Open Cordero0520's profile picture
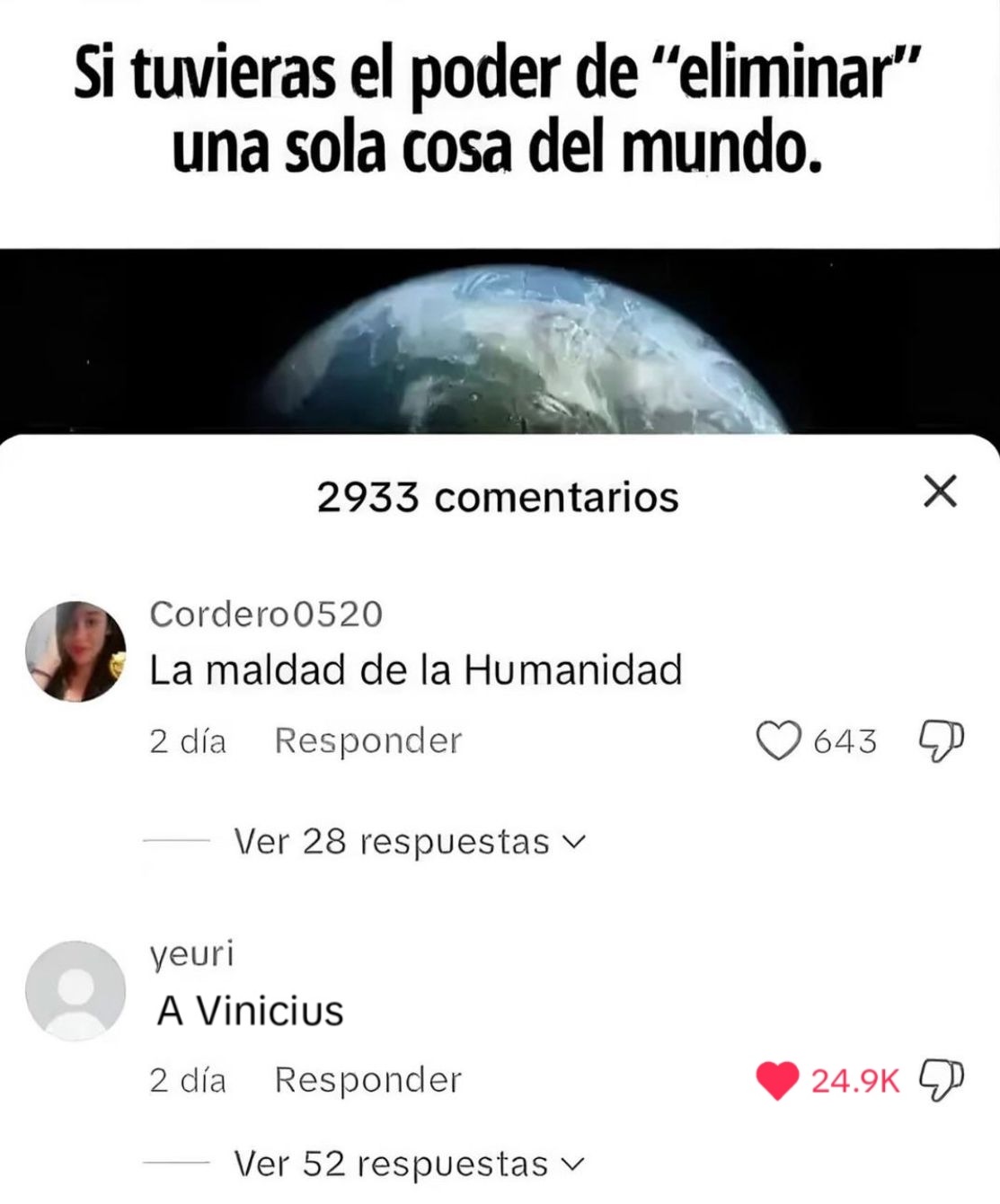The image size is (1000, 1204). coord(75,651)
